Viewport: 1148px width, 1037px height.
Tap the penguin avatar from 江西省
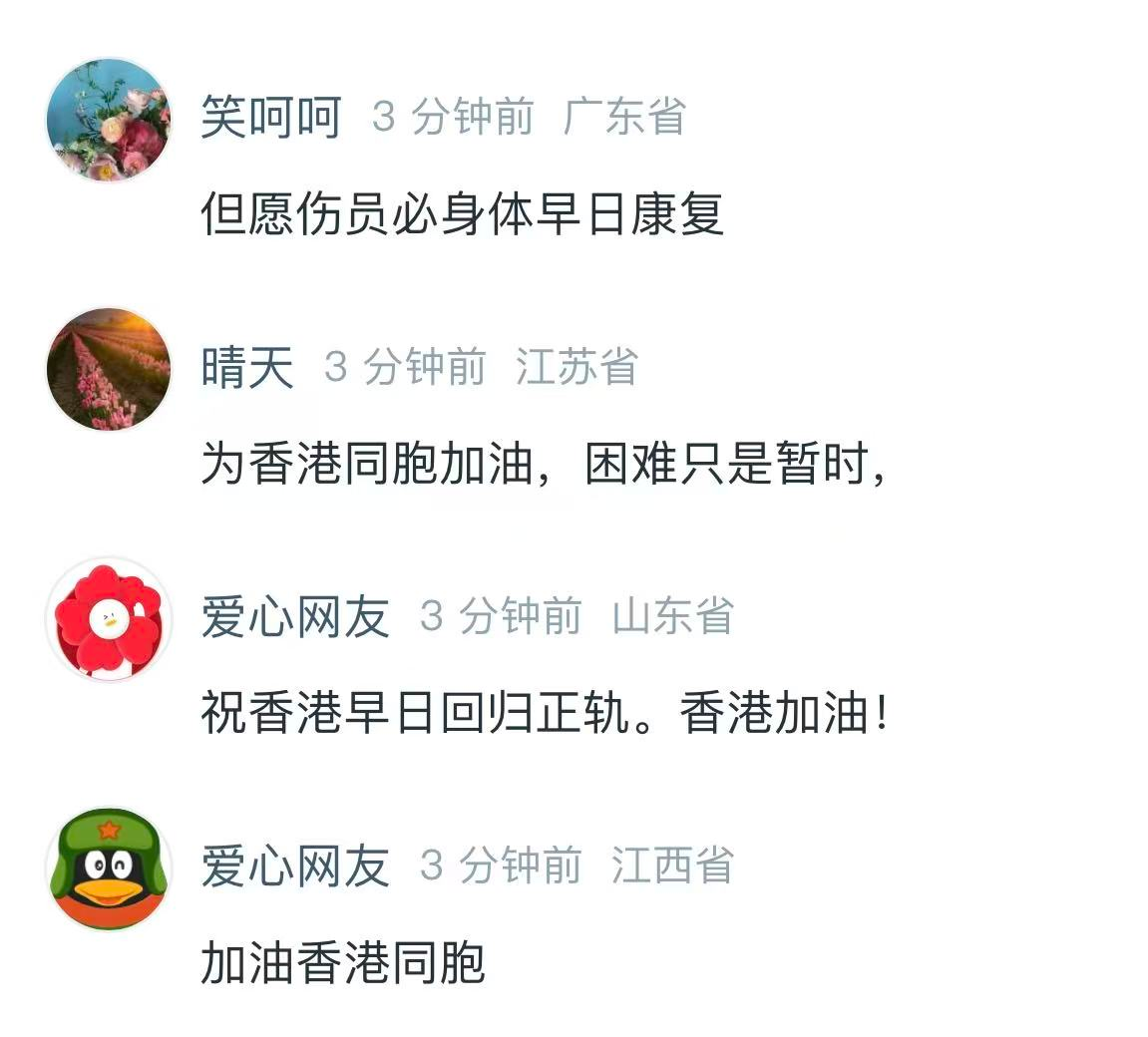click(x=109, y=868)
